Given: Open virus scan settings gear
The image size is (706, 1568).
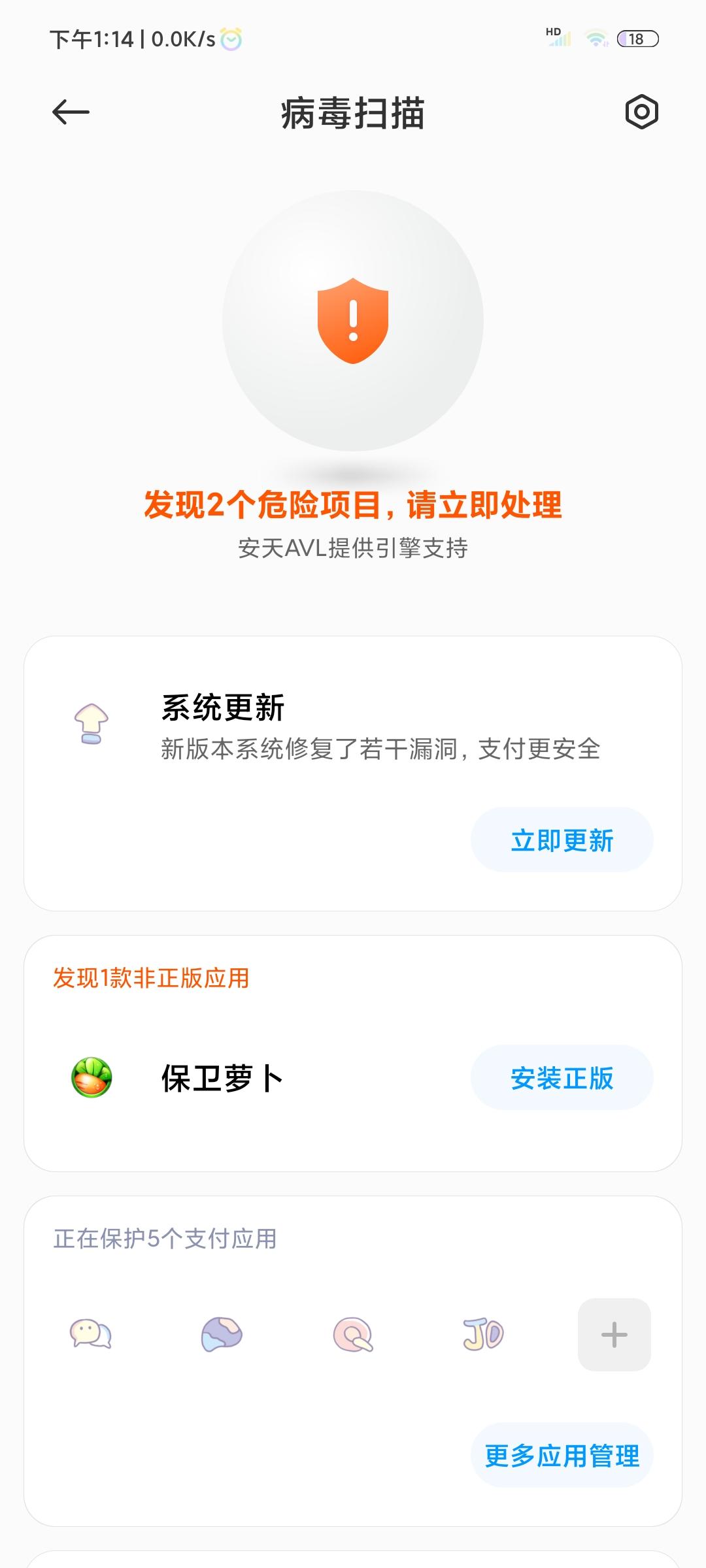Looking at the screenshot, I should 641,112.
